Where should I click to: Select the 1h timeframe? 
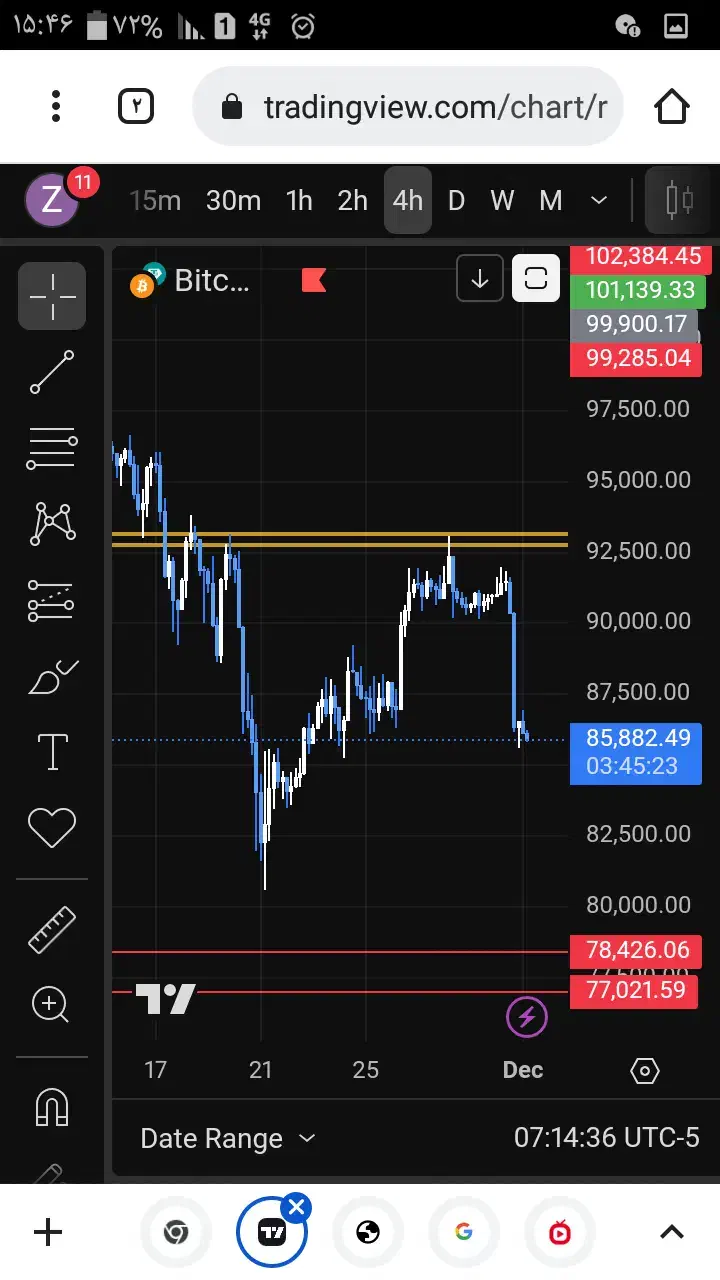[299, 201]
